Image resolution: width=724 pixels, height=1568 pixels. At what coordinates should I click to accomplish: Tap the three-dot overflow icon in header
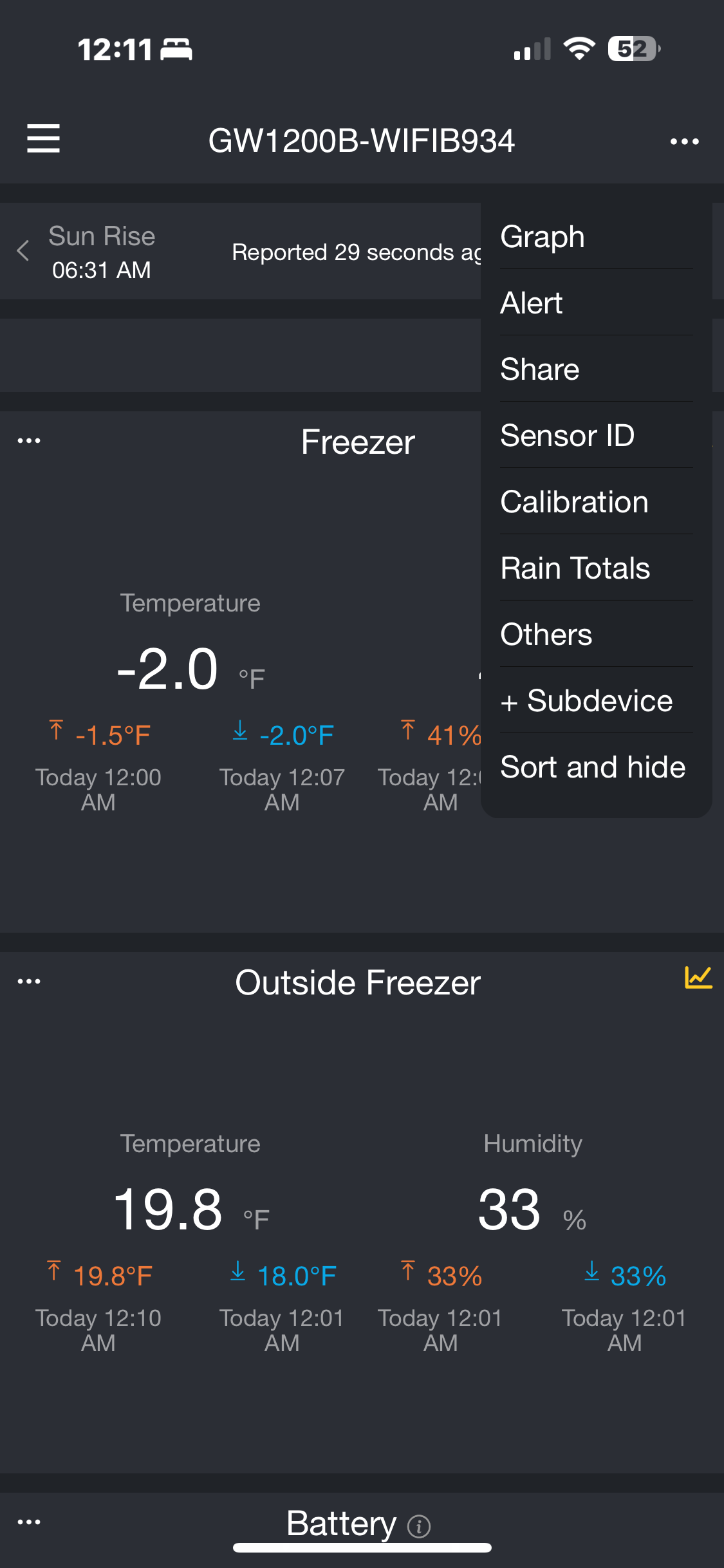(684, 141)
